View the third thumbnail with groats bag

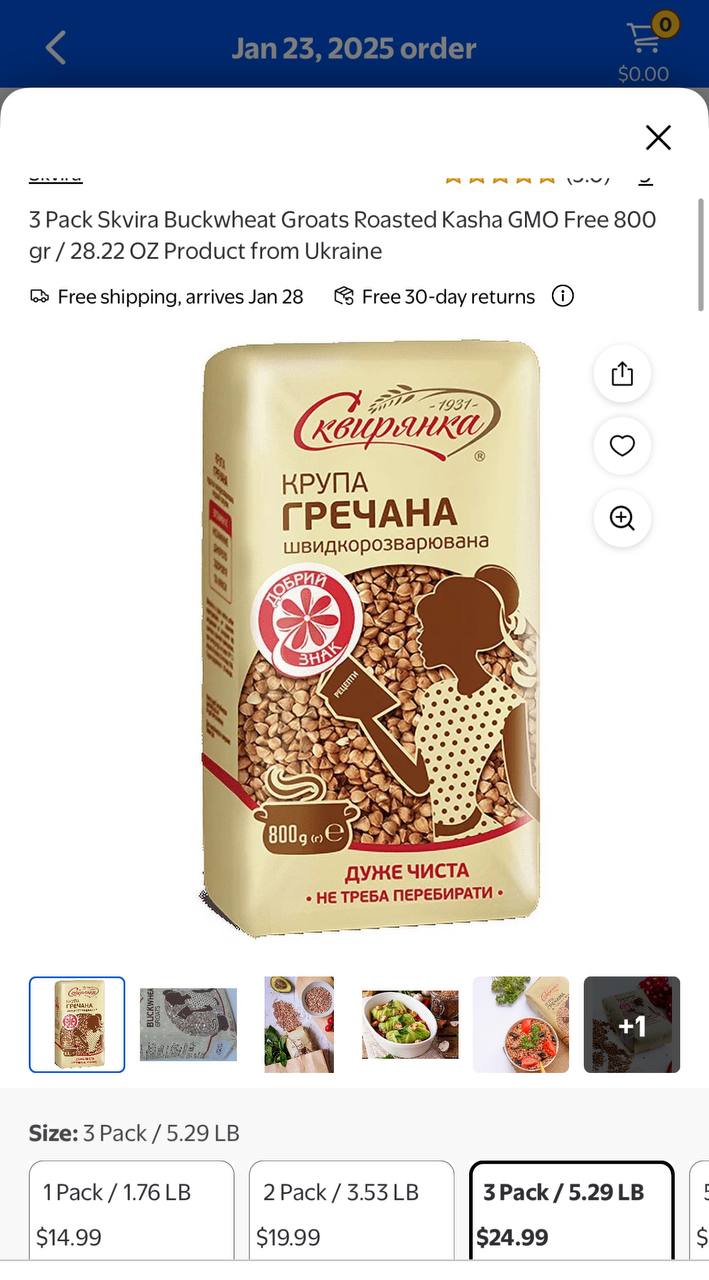point(299,1024)
